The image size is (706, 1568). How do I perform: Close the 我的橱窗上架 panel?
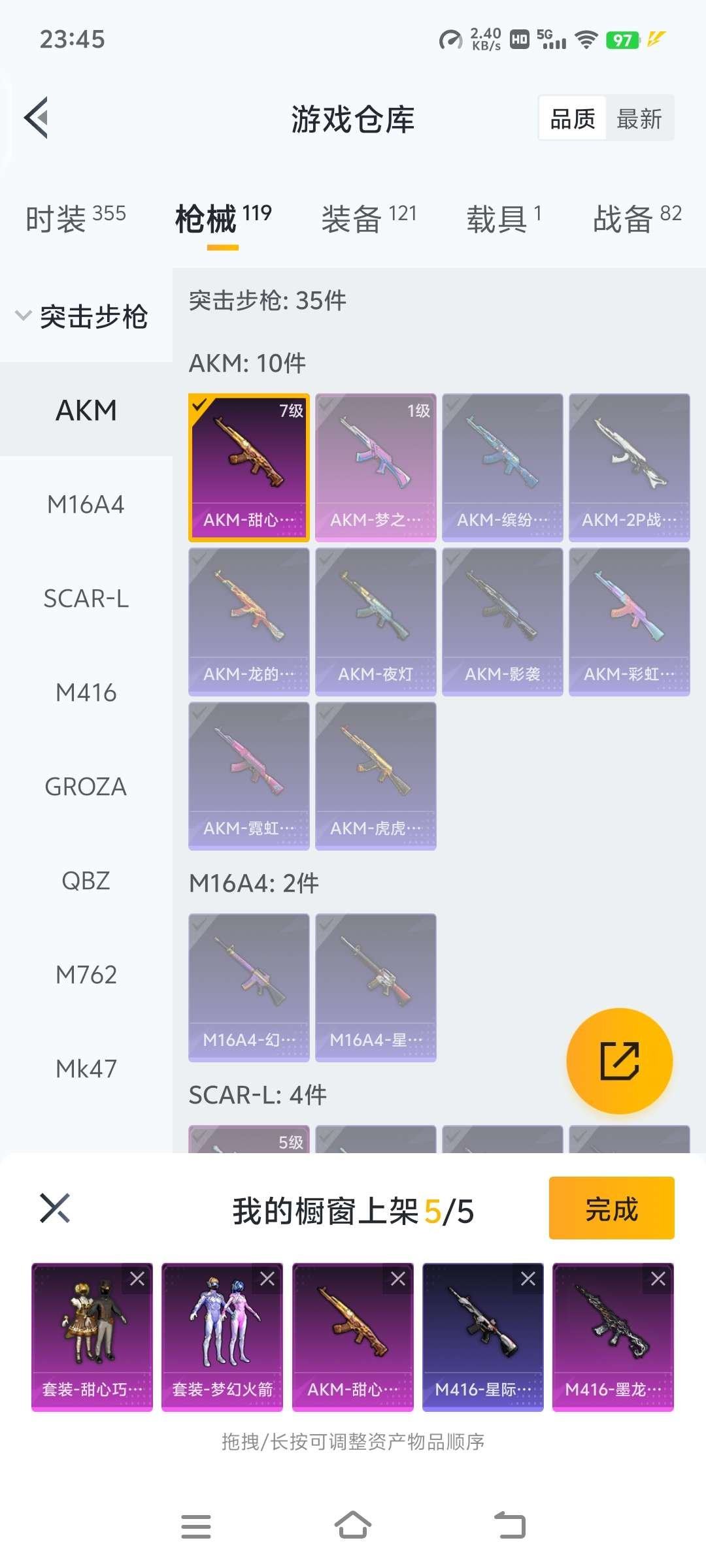pyautogui.click(x=55, y=1207)
